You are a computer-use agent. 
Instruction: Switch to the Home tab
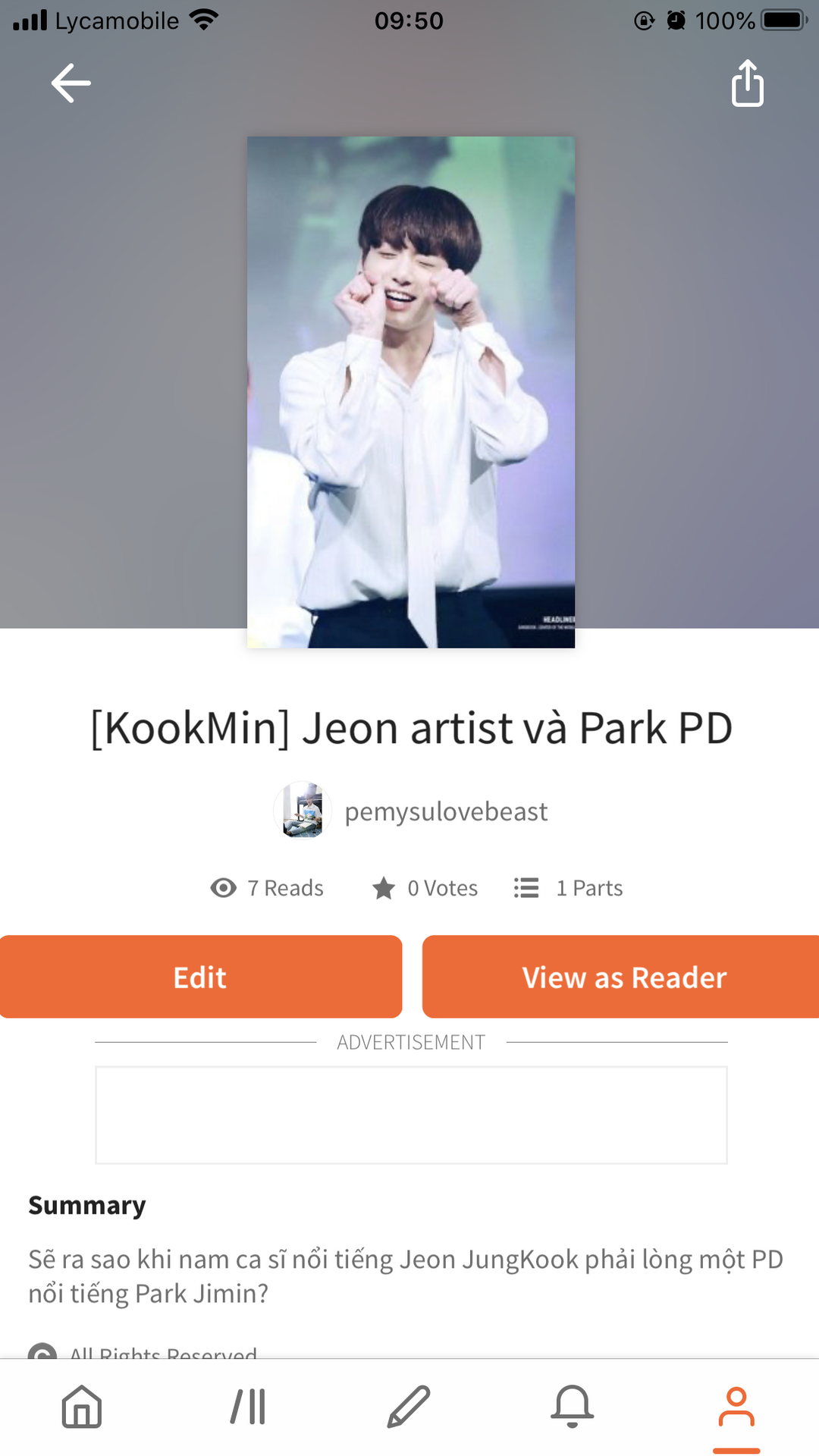[82, 1407]
